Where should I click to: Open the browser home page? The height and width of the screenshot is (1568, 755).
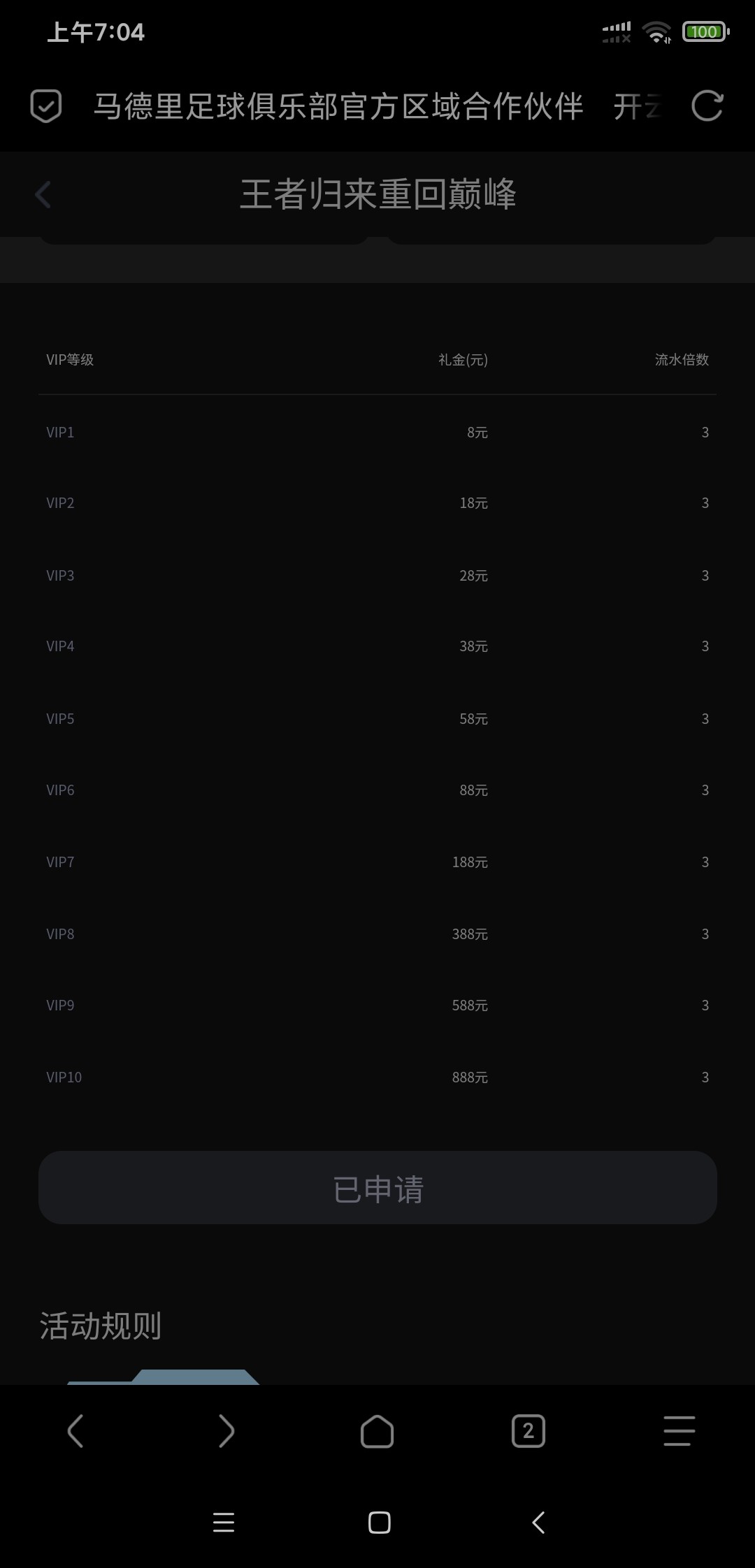click(x=377, y=1431)
